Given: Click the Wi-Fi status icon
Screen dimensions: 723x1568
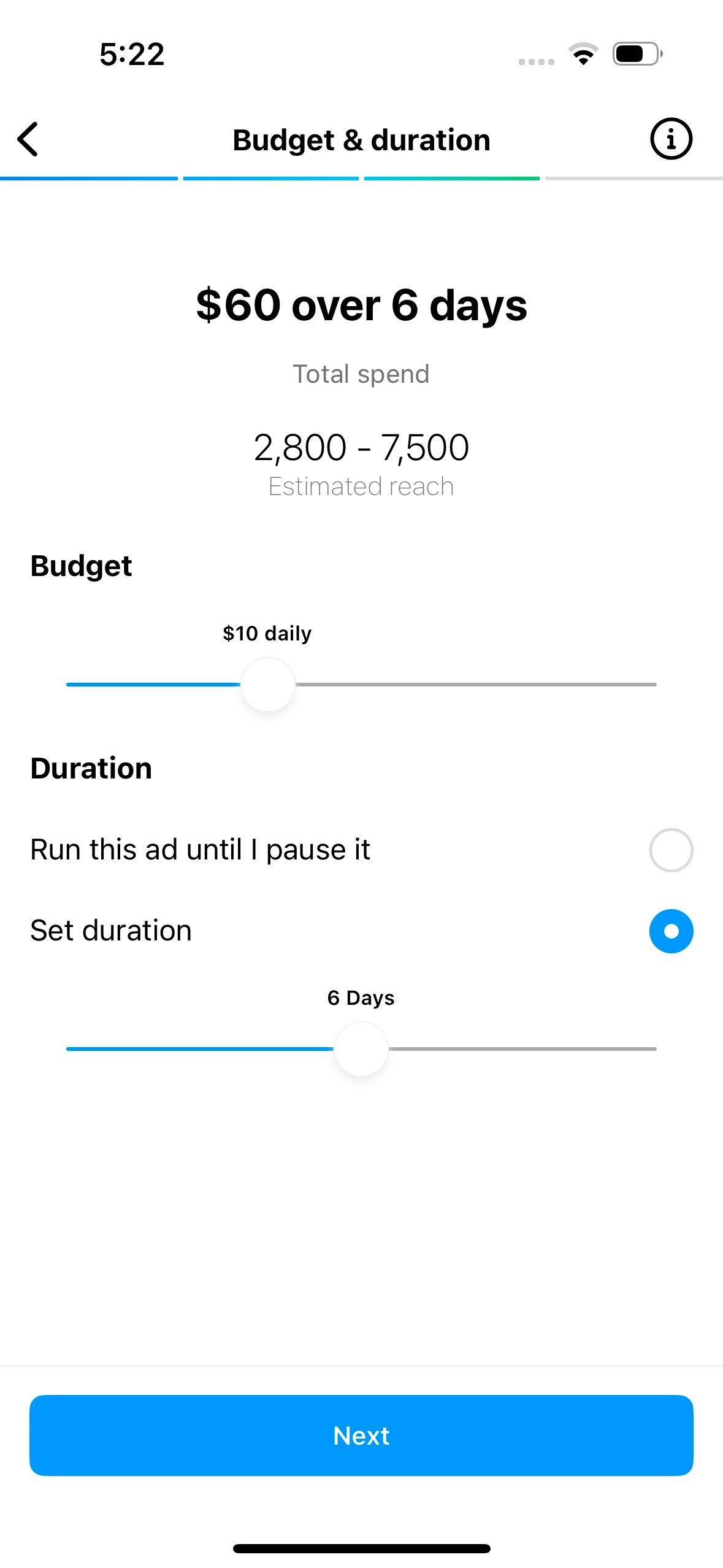Looking at the screenshot, I should [x=583, y=55].
